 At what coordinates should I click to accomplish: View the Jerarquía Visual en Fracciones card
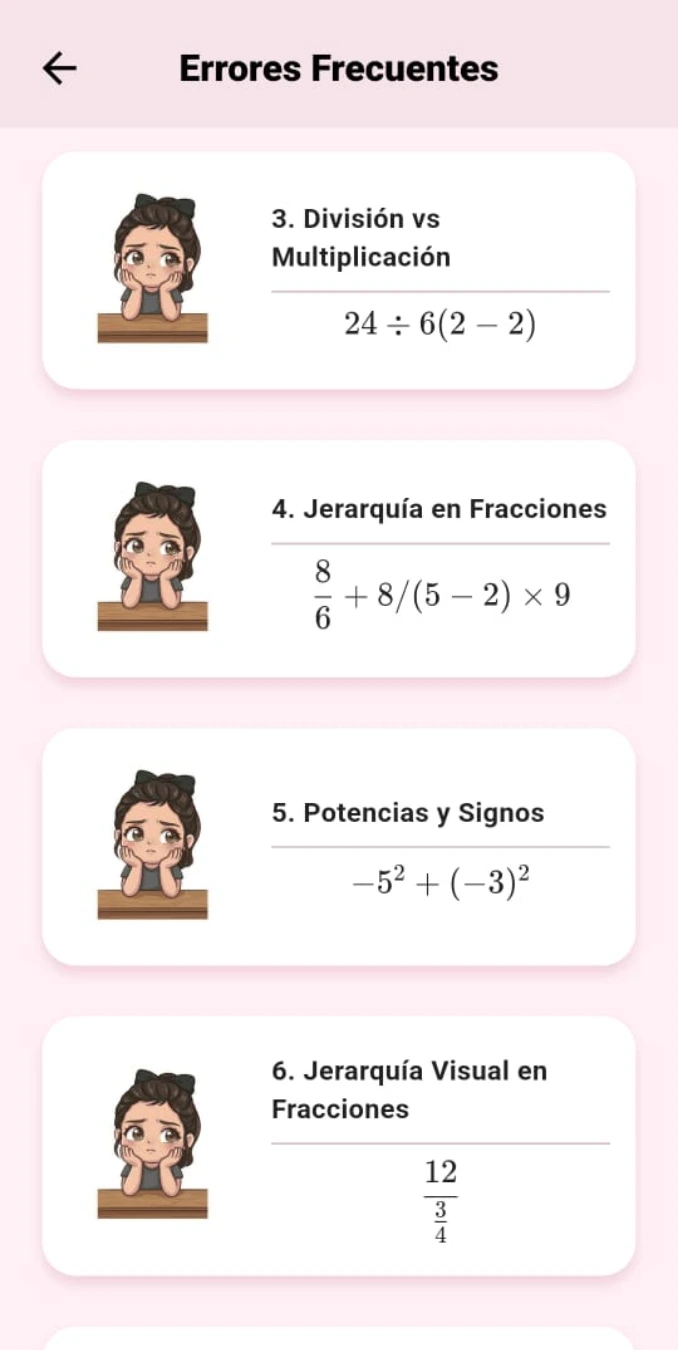coord(338,1145)
